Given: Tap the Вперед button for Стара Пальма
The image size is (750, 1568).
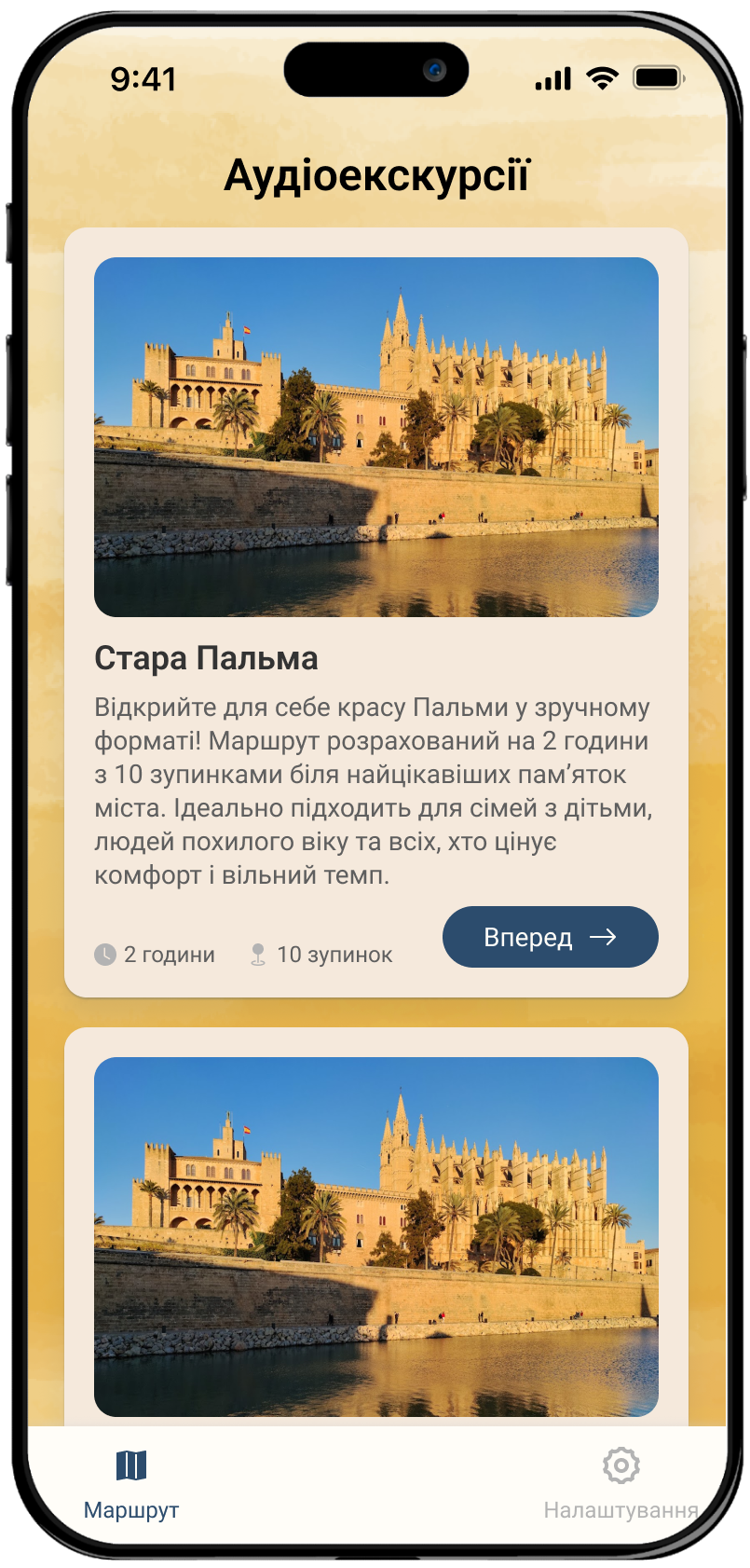Looking at the screenshot, I should click(550, 937).
